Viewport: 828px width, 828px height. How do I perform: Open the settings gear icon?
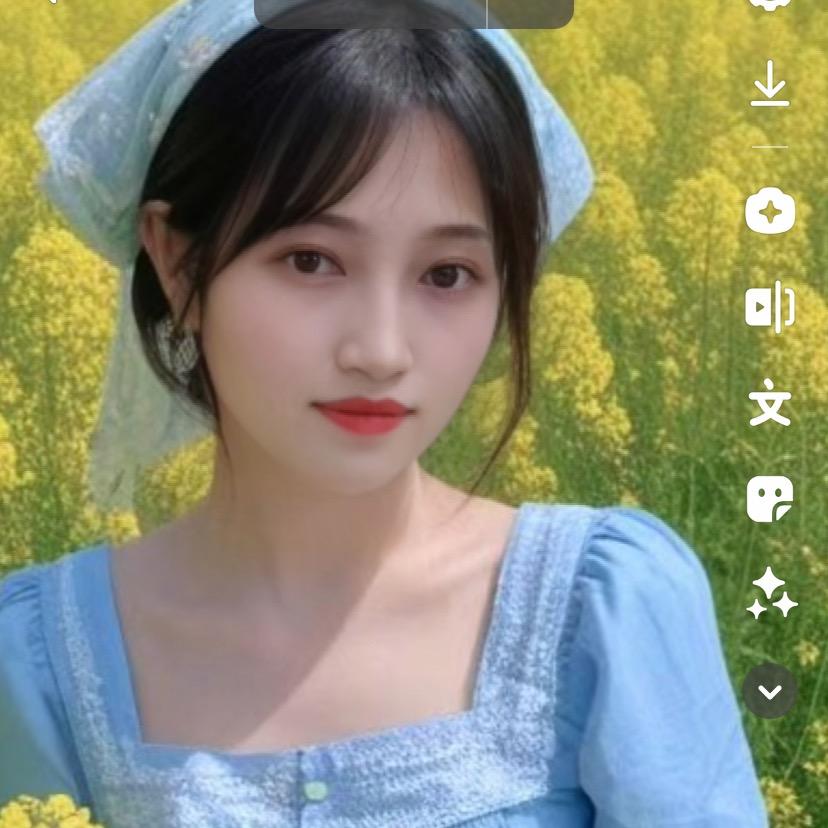coord(770,3)
